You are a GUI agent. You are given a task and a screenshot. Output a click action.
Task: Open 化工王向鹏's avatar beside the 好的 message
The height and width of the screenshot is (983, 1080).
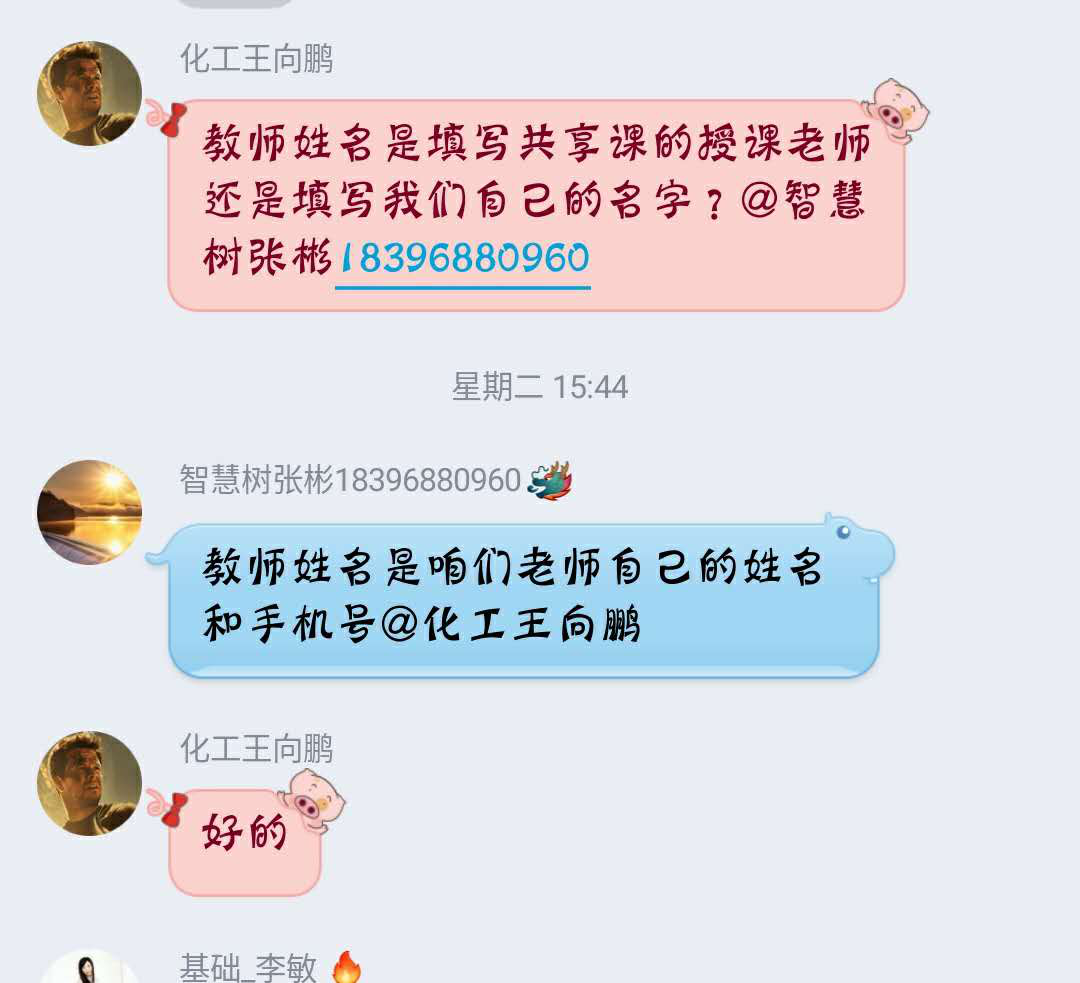pyautogui.click(x=89, y=782)
